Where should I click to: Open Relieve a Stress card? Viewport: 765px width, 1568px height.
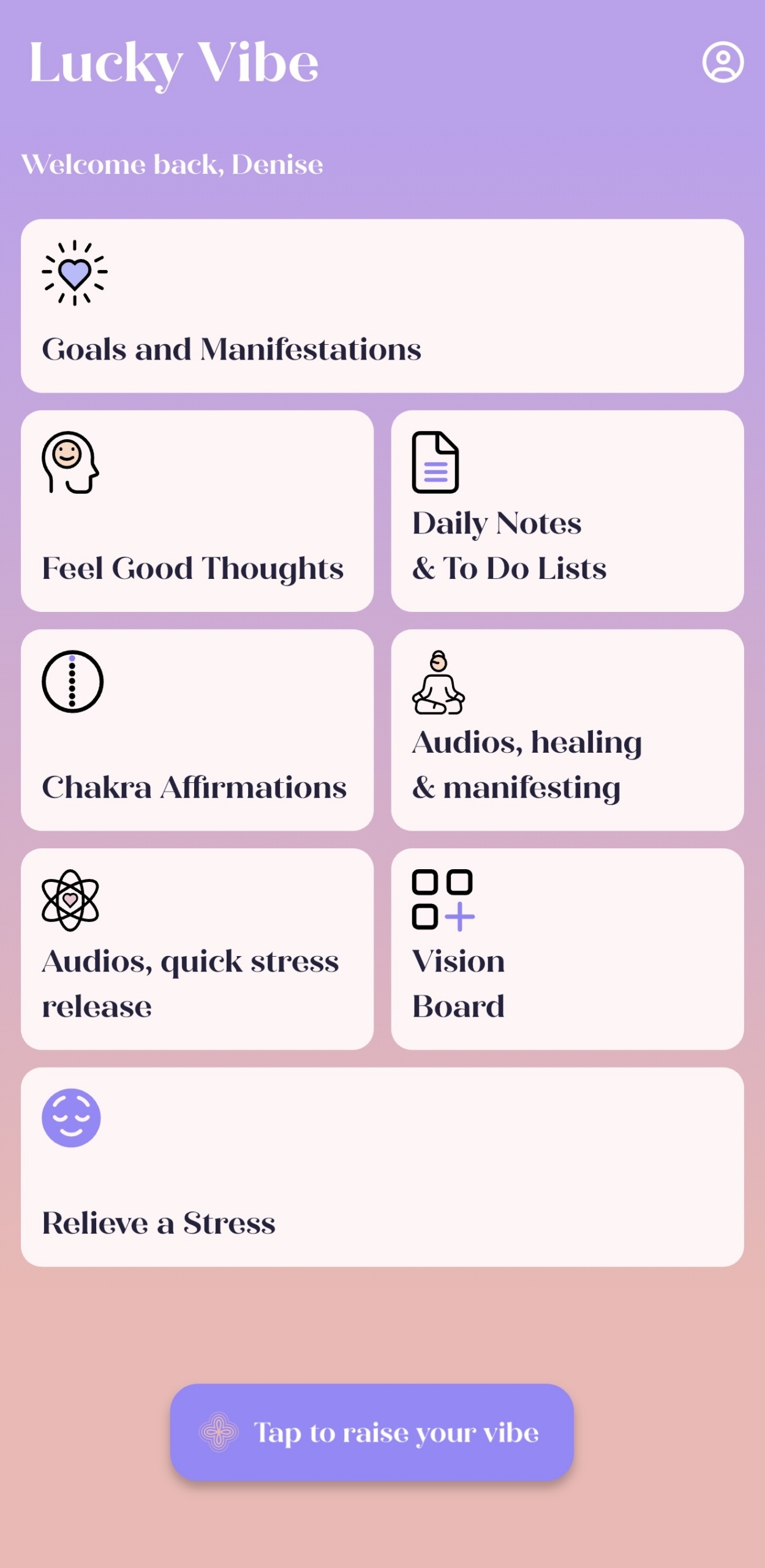(x=382, y=1166)
